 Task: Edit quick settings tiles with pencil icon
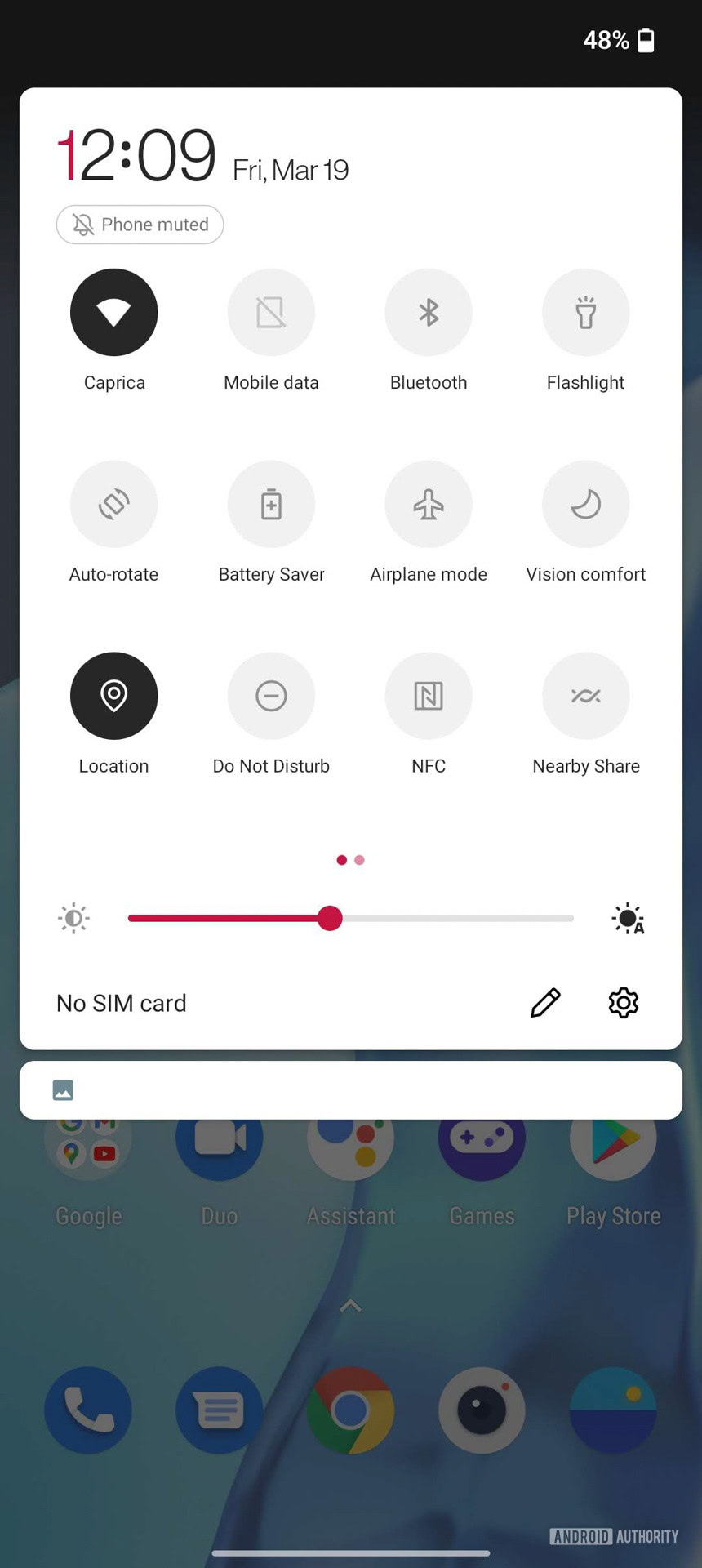(545, 1003)
